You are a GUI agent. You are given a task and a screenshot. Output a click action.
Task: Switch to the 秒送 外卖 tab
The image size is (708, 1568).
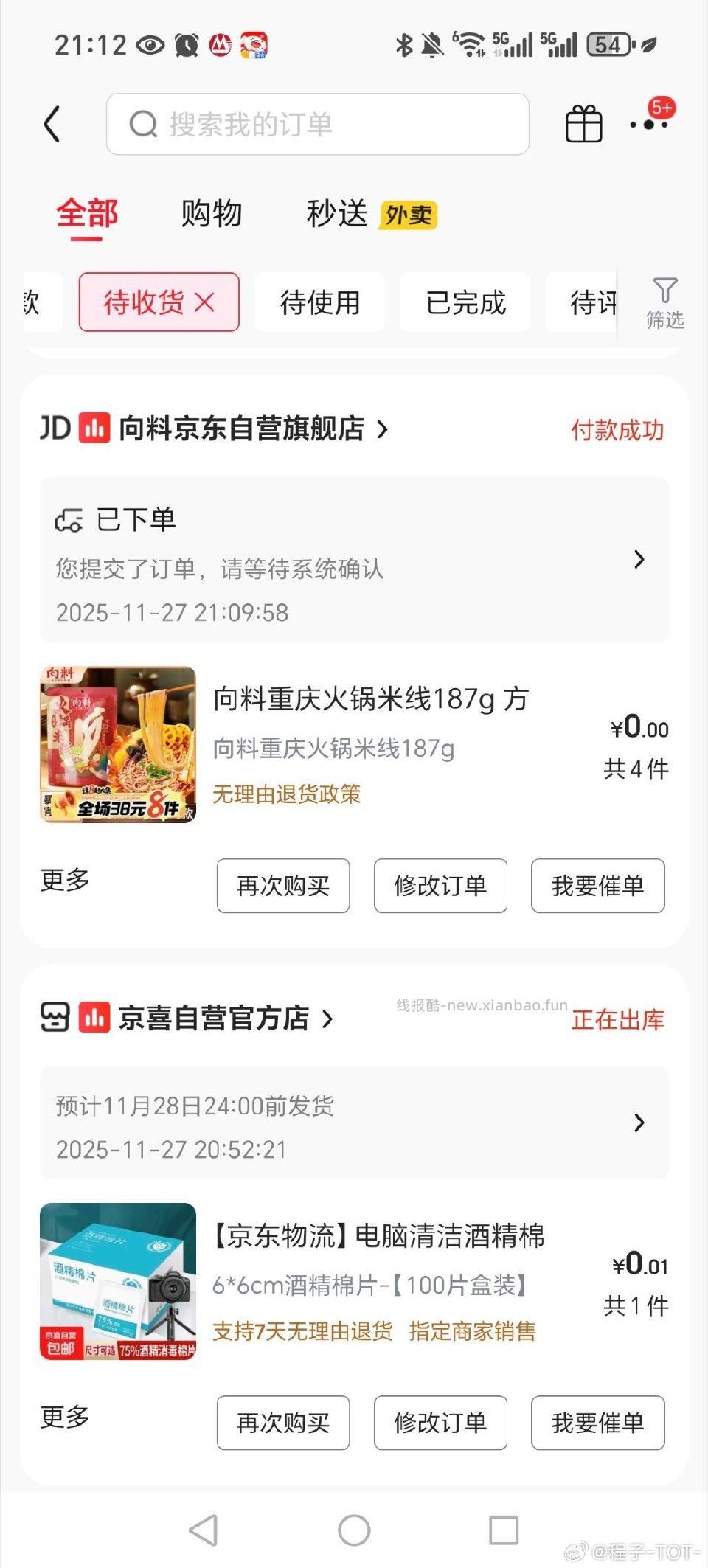tap(337, 215)
